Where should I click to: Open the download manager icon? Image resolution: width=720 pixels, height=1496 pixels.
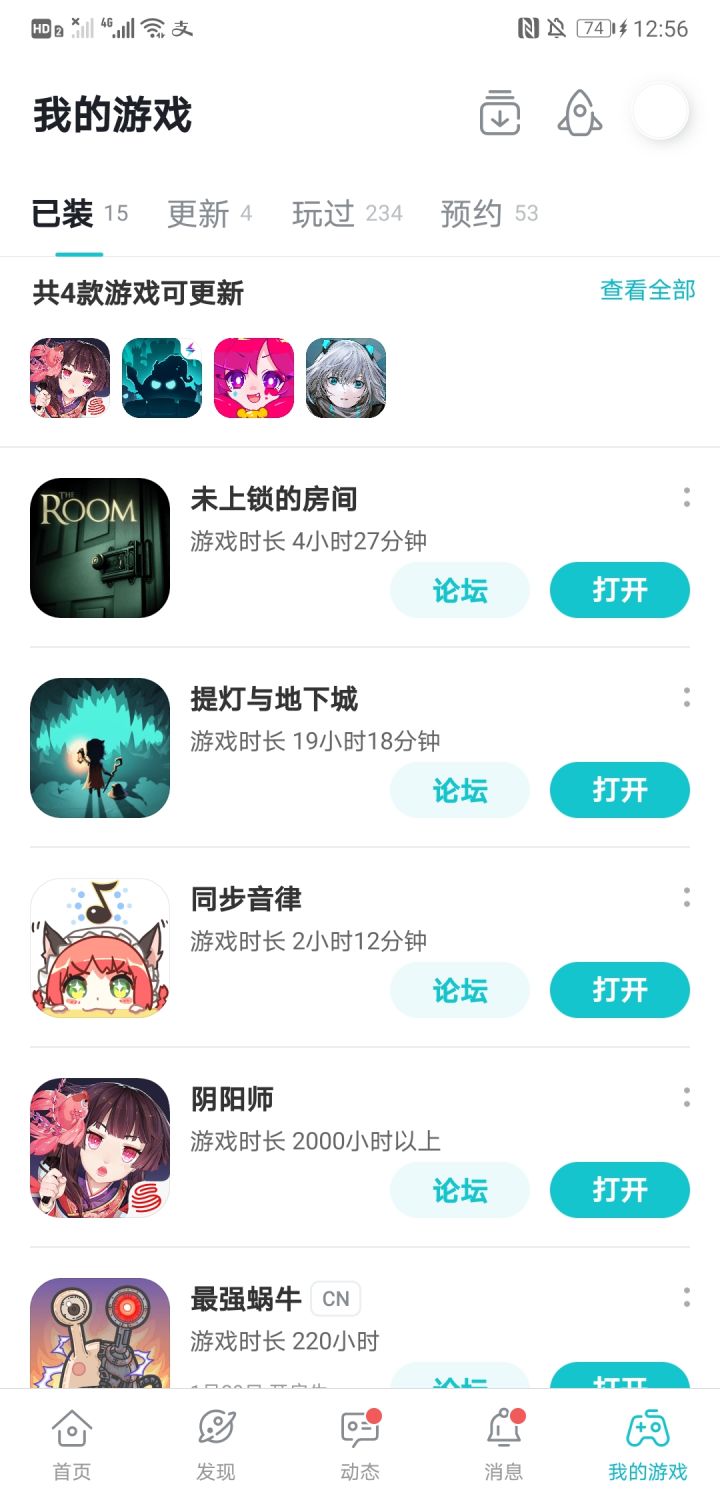500,113
